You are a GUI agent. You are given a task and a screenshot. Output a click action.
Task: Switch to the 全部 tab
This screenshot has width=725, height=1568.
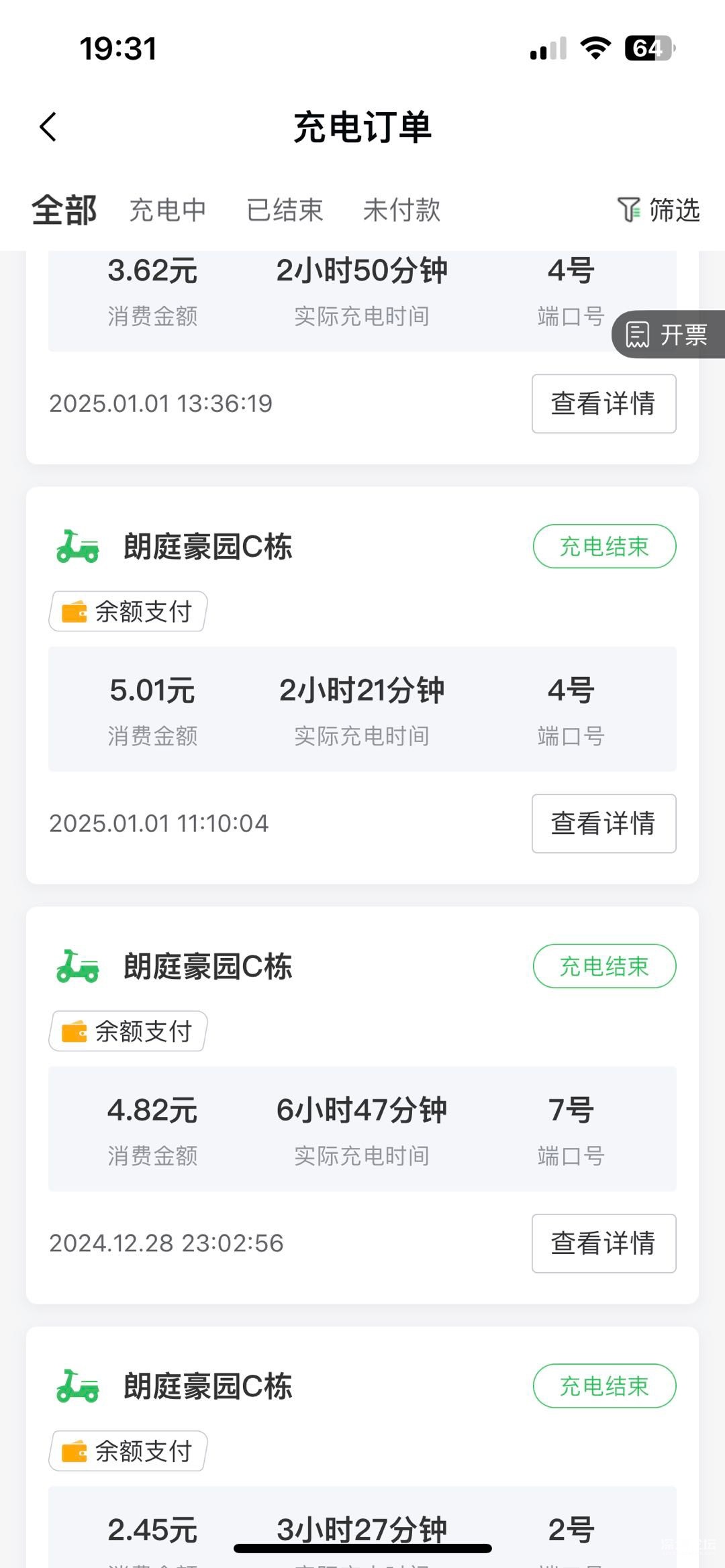pyautogui.click(x=64, y=210)
